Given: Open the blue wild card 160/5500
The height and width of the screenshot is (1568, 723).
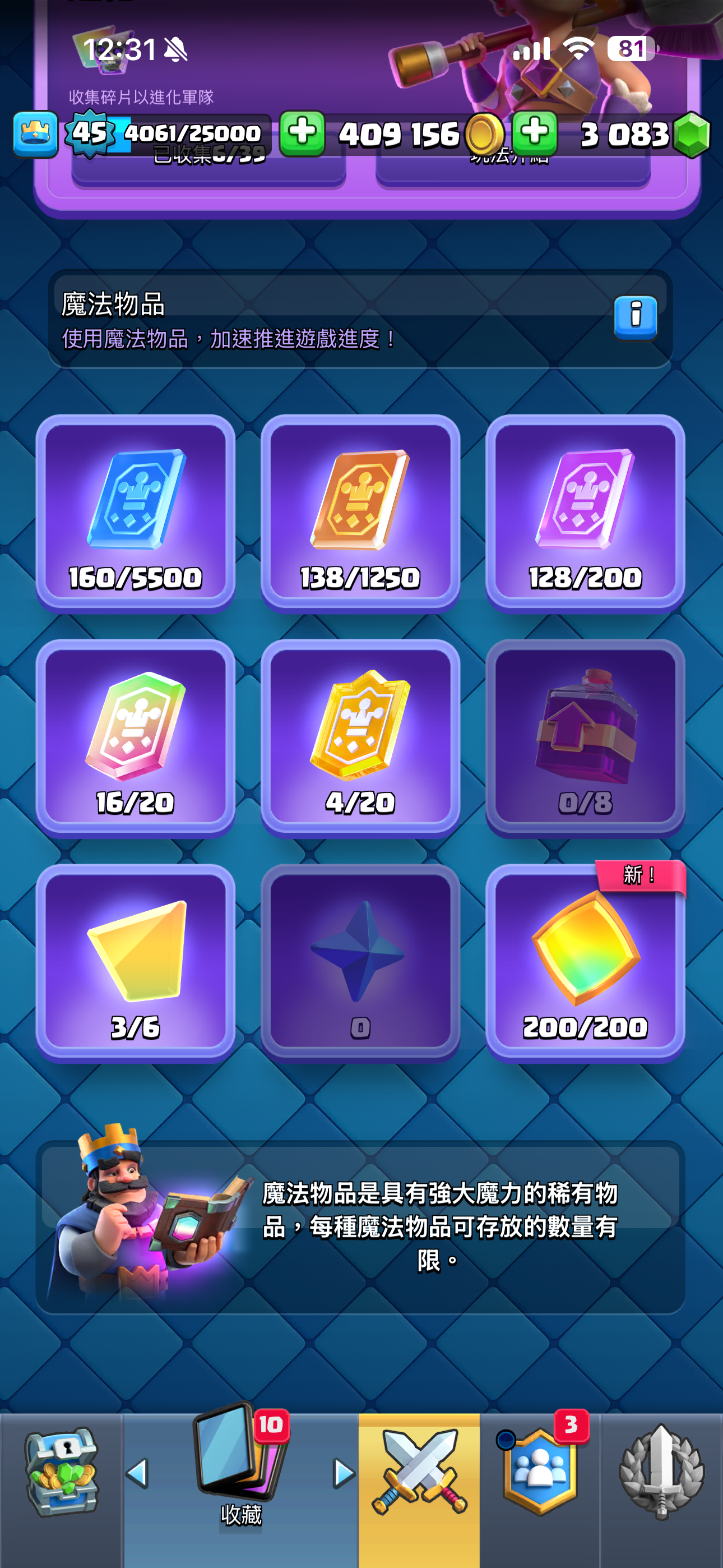Looking at the screenshot, I should click(135, 513).
